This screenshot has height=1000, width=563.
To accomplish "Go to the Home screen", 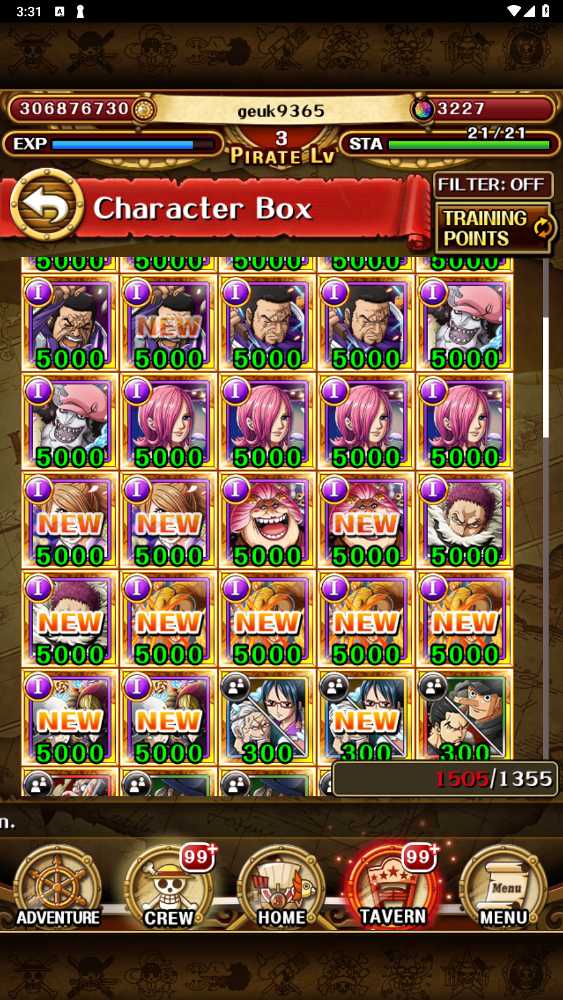I will tap(281, 886).
